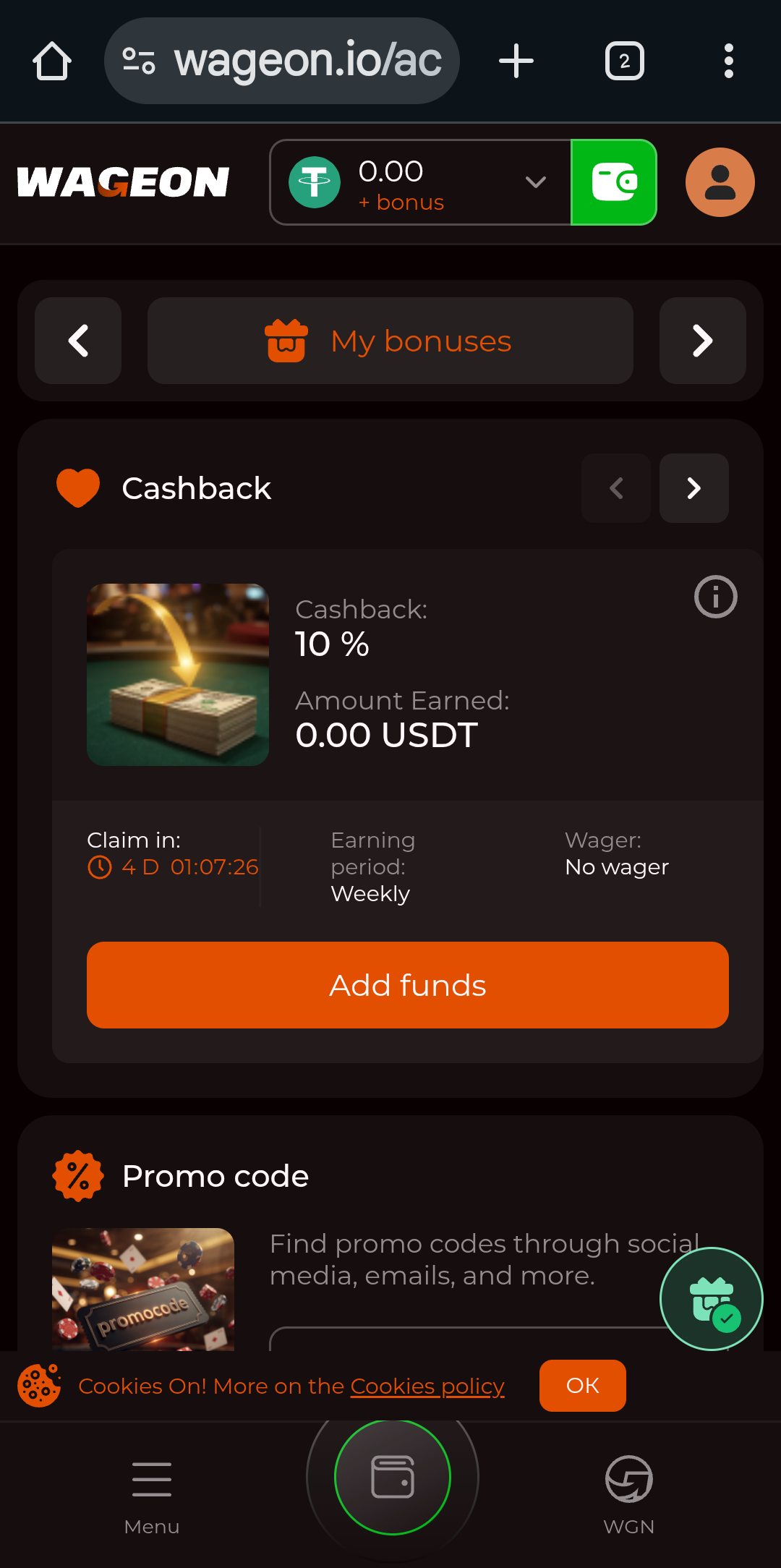The image size is (781, 1568).
Task: Show the next Cashback card
Action: tap(693, 488)
